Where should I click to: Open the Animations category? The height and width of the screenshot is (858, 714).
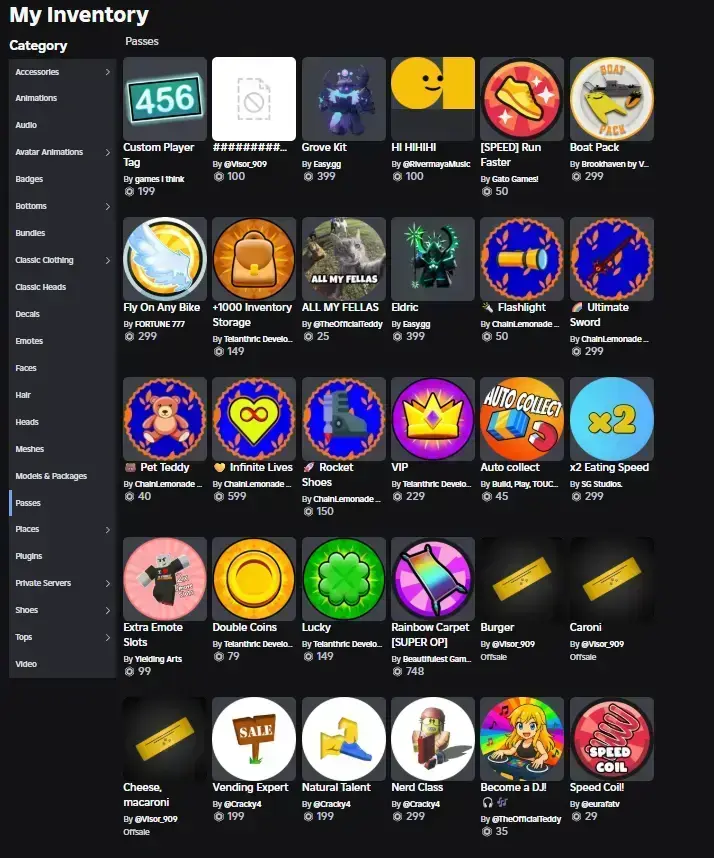point(37,98)
